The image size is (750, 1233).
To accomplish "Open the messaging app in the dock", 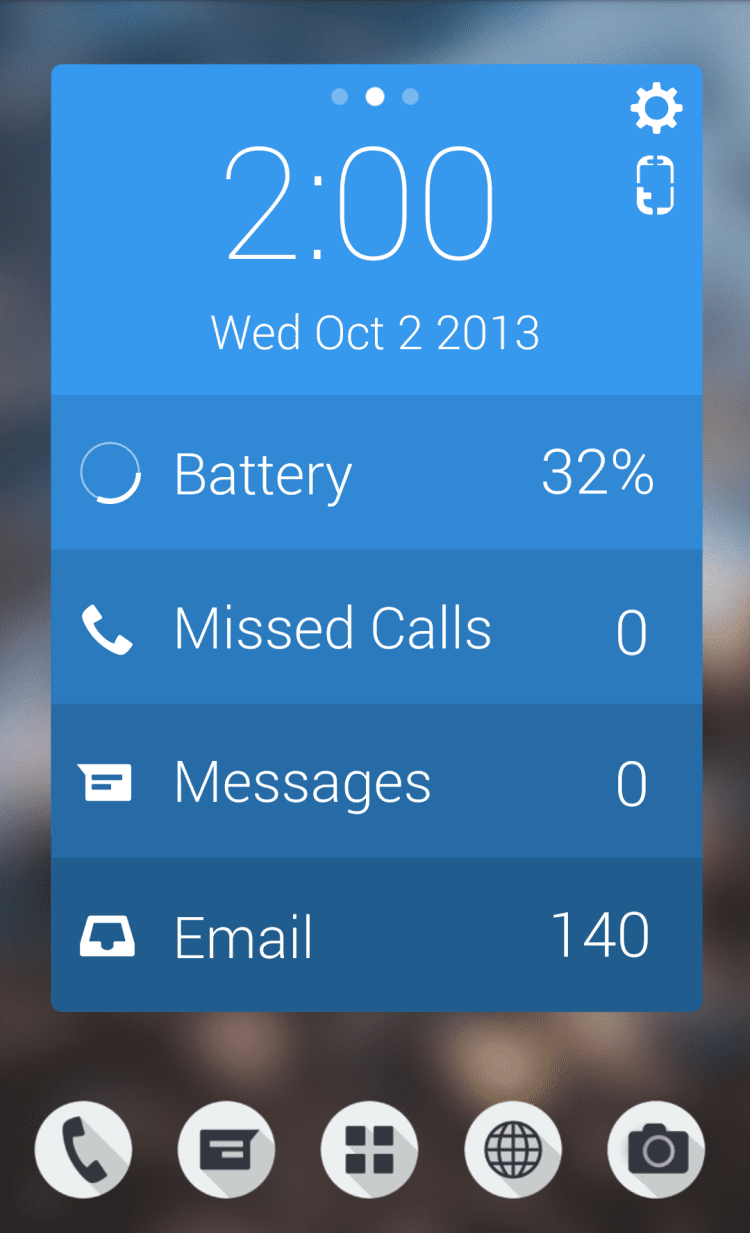I will tap(226, 1149).
